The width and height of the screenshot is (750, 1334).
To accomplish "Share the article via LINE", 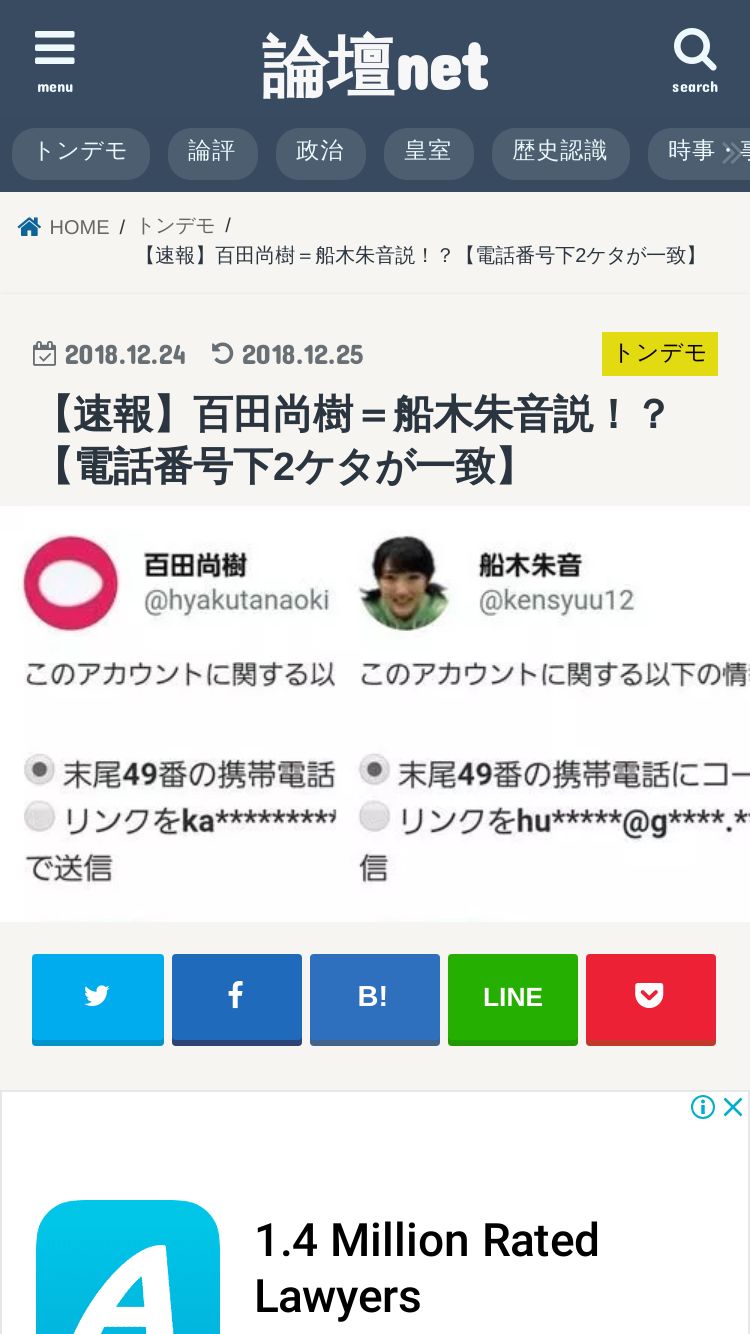I will point(512,999).
